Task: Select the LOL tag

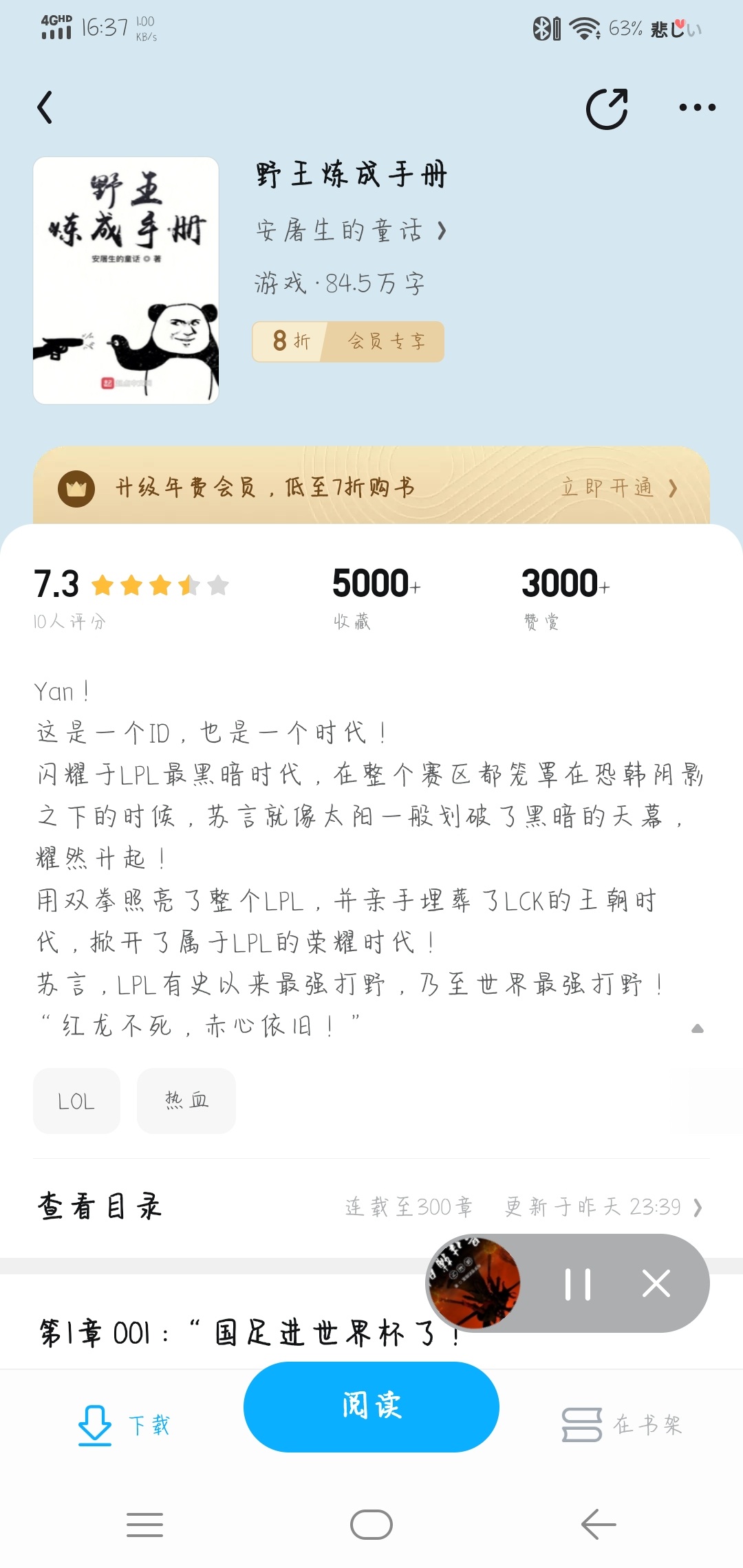Action: pos(76,1101)
